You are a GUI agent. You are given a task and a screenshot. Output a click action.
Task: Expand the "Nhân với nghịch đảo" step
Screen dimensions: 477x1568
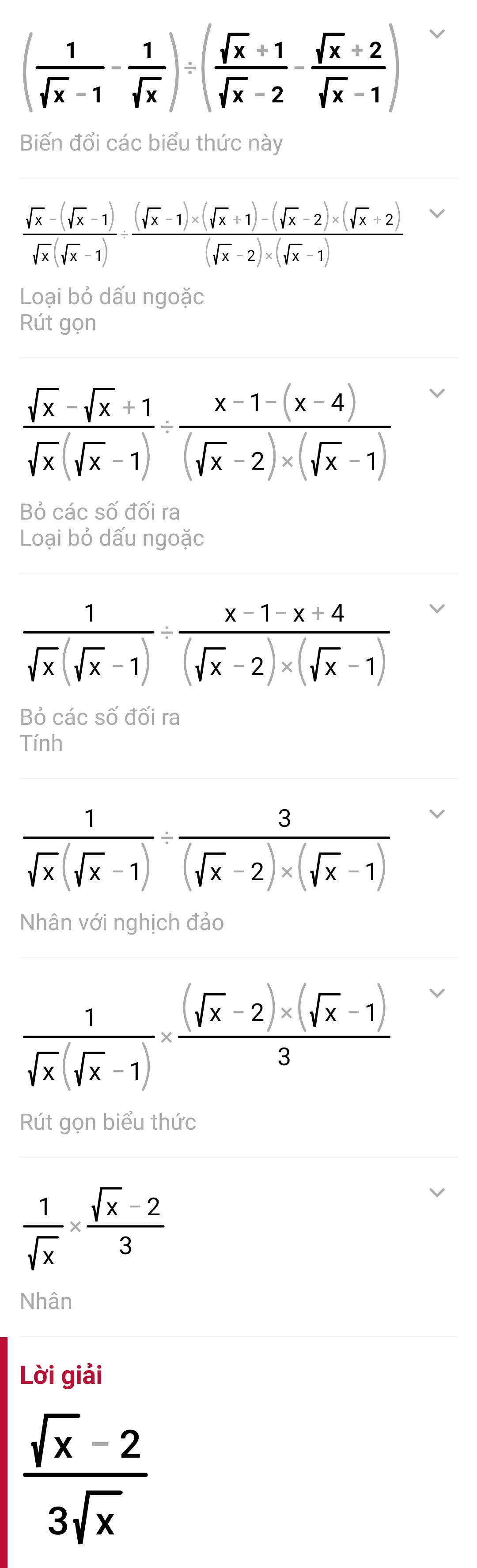(x=437, y=814)
